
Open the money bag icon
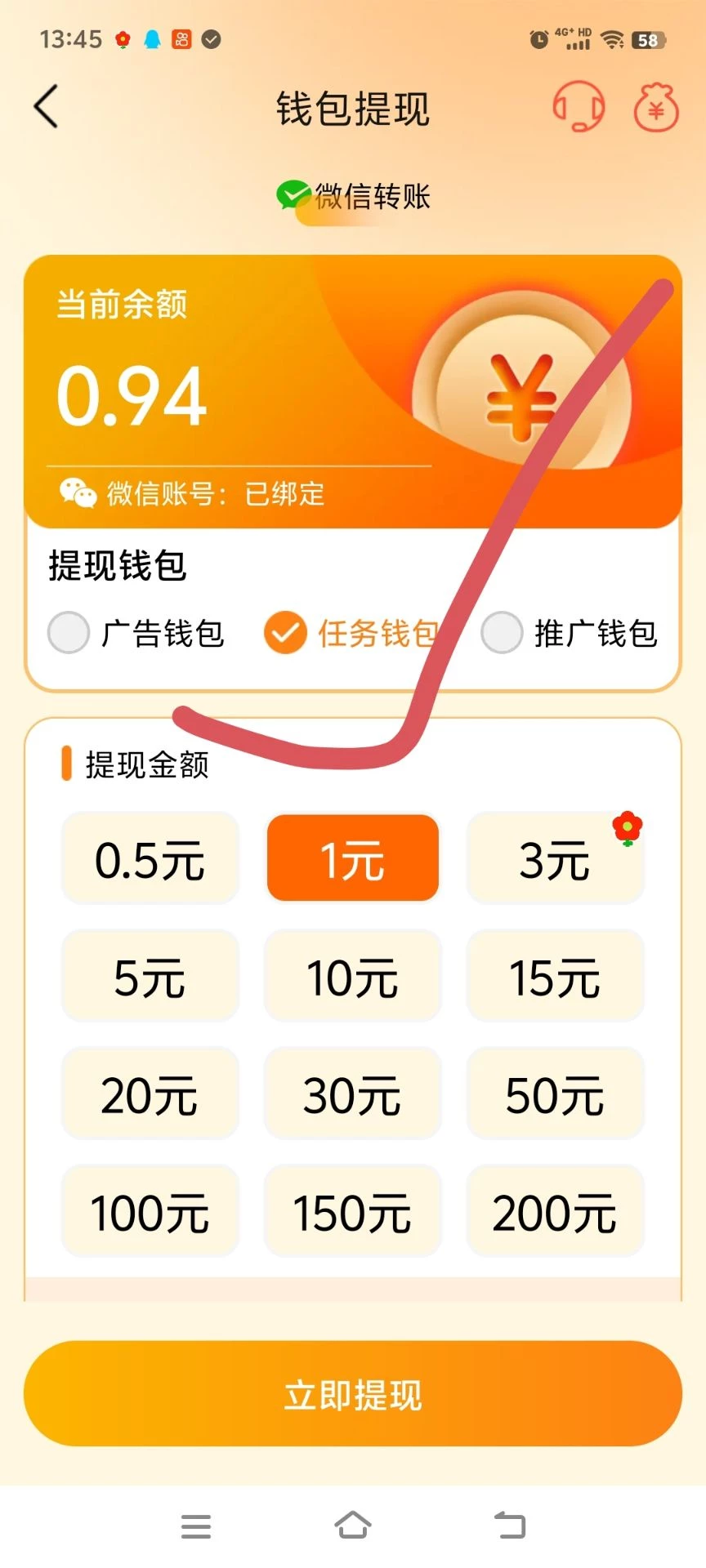tap(655, 107)
